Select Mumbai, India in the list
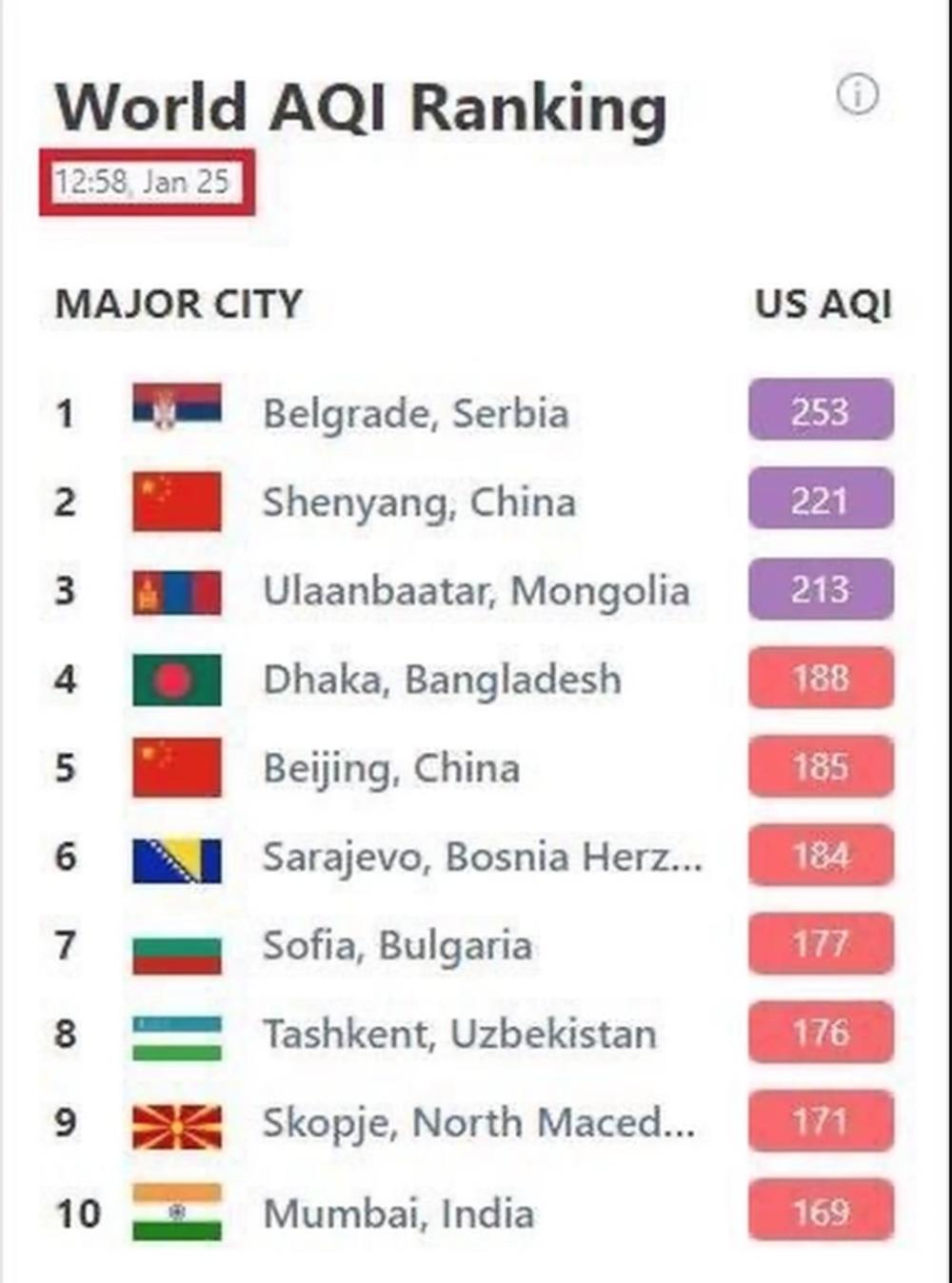Viewport: 952px width, 1283px height. coord(398,1214)
